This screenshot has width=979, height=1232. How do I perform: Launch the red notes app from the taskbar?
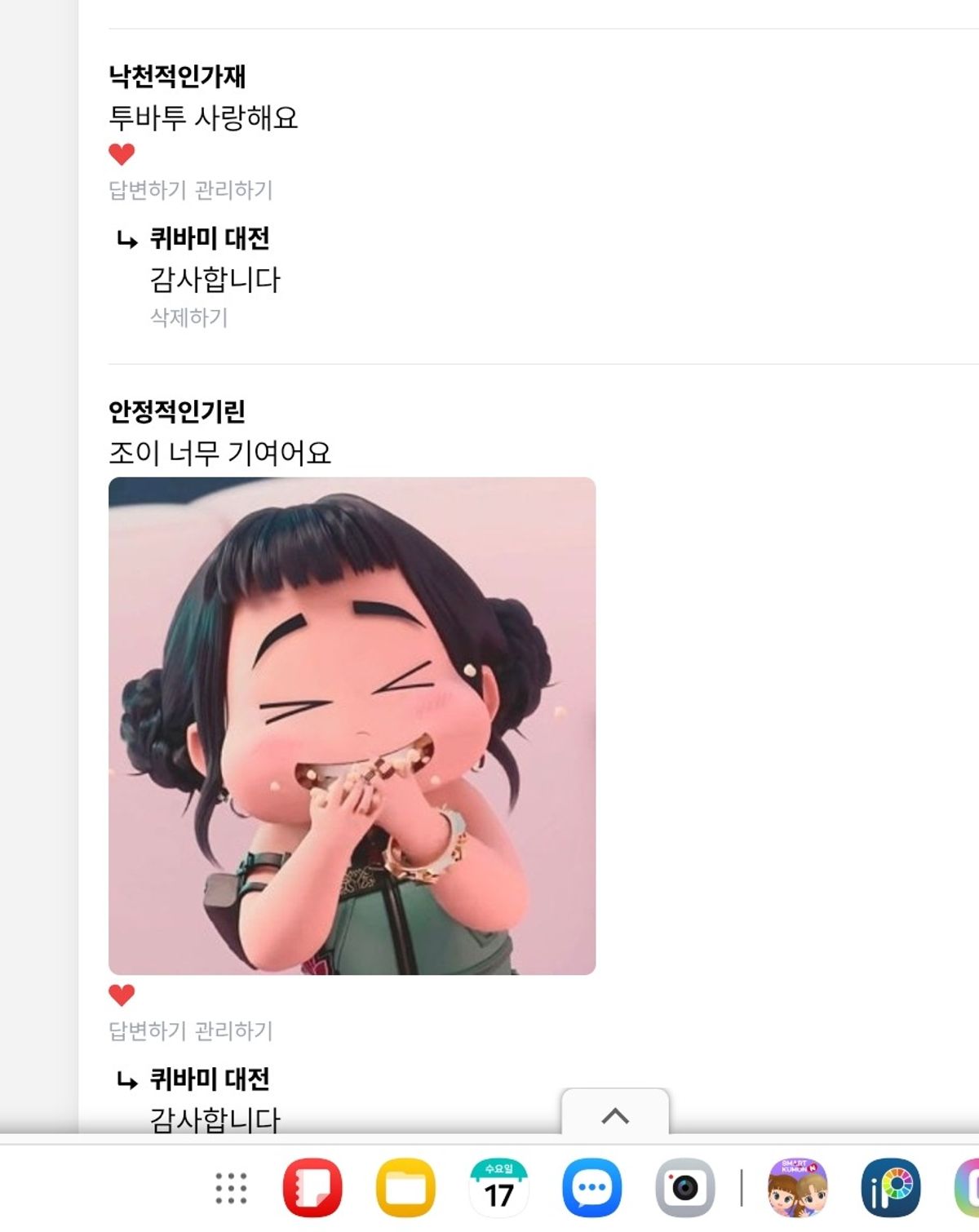click(312, 1188)
